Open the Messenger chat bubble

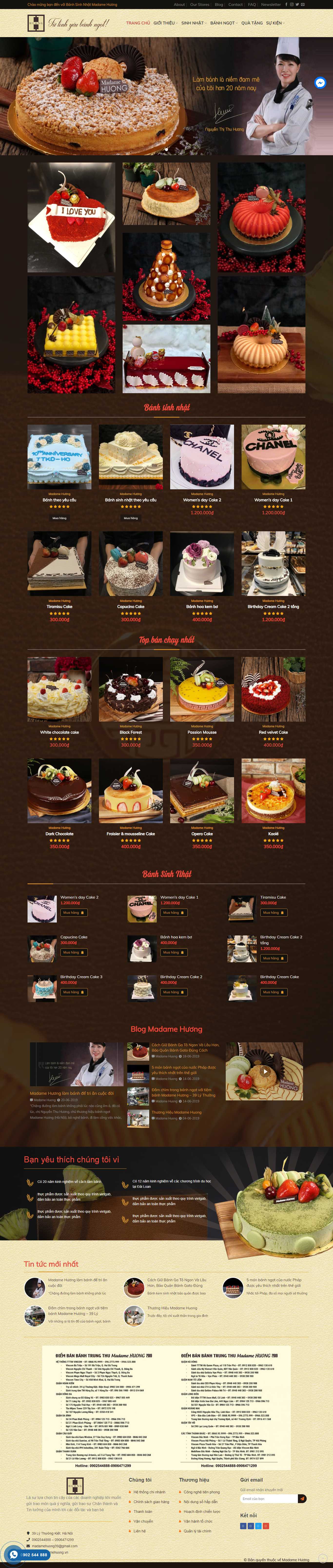tap(320, 83)
